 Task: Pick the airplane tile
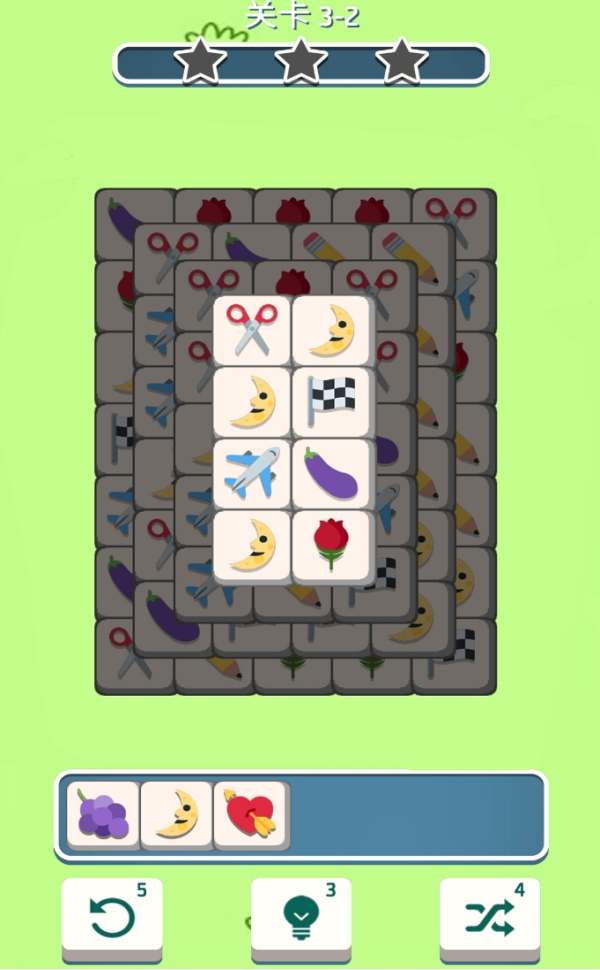point(252,473)
